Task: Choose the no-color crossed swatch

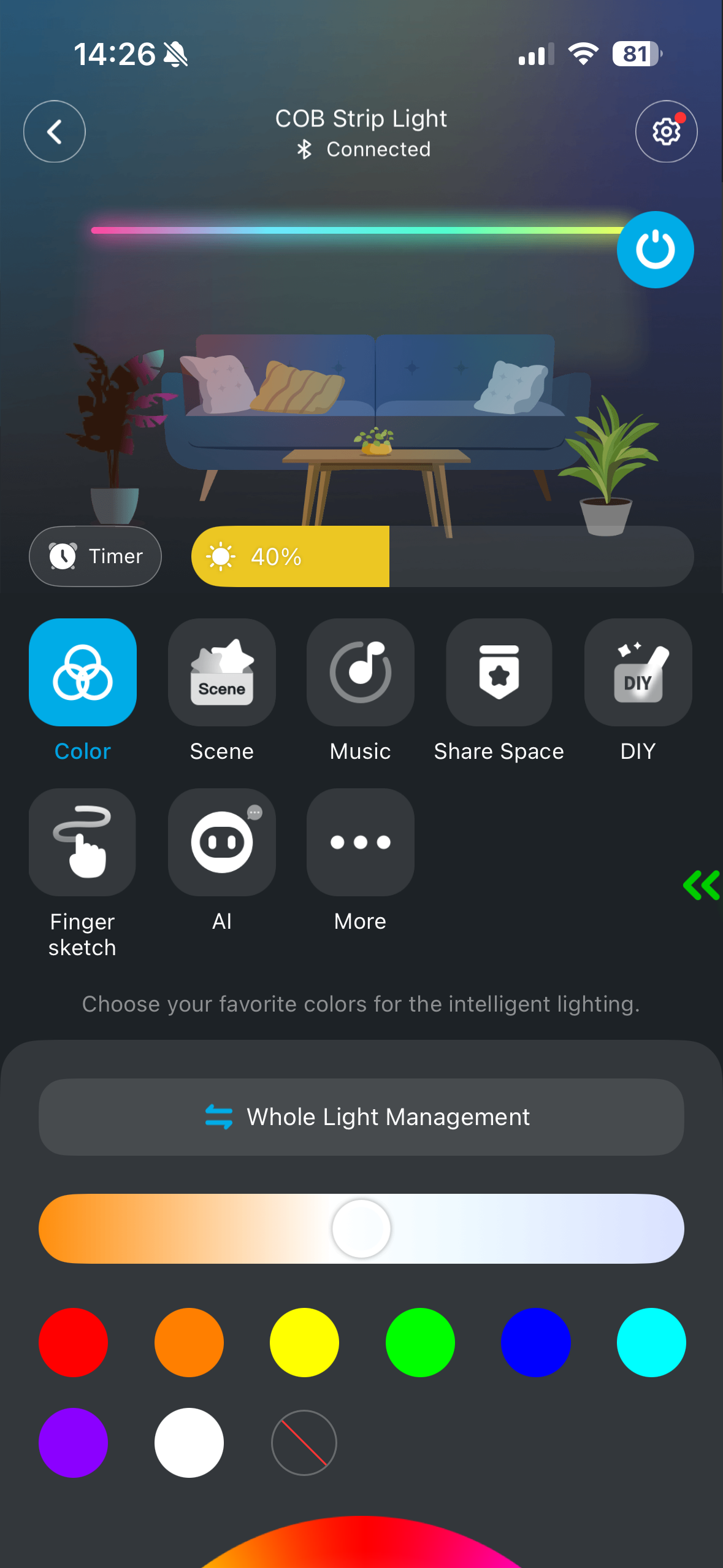Action: (304, 1442)
